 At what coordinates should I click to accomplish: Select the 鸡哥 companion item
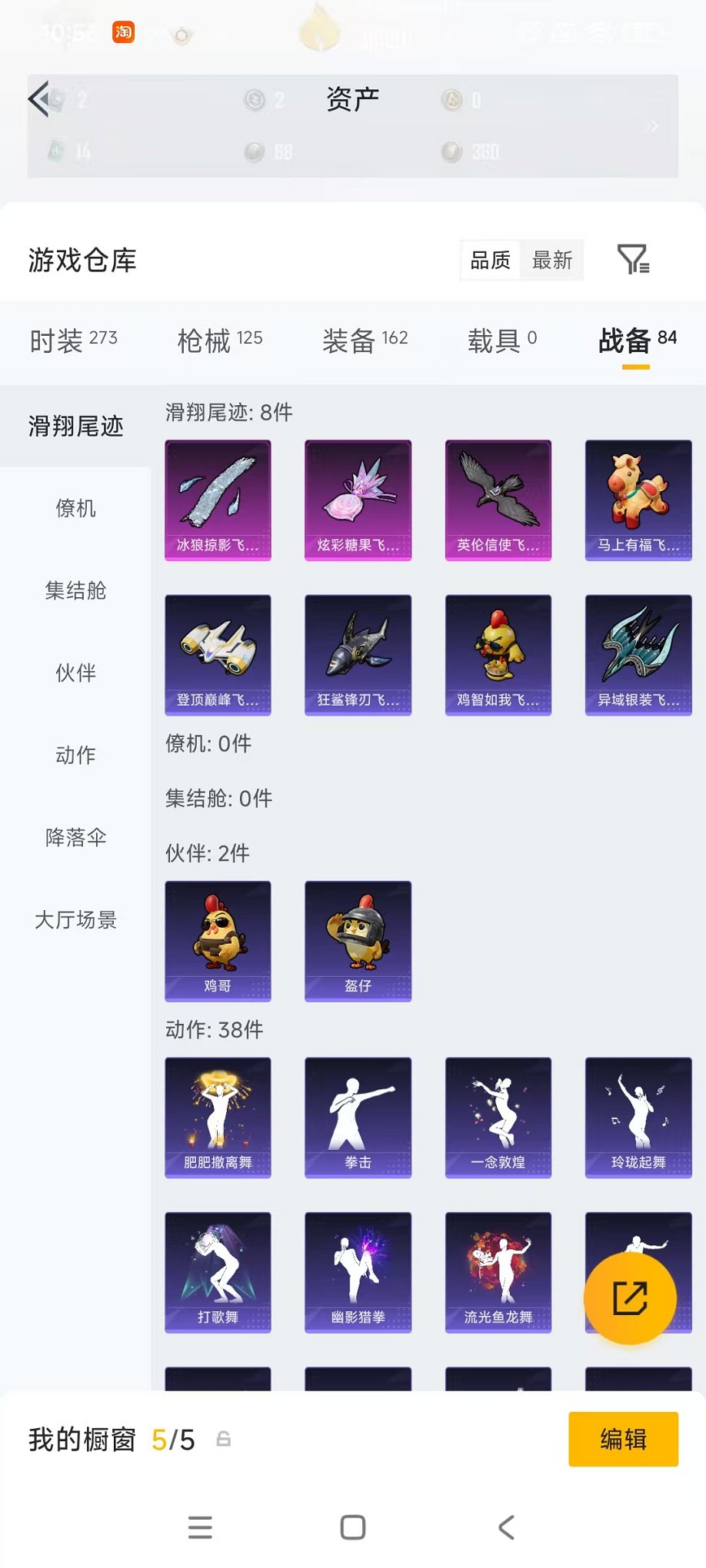point(218,939)
